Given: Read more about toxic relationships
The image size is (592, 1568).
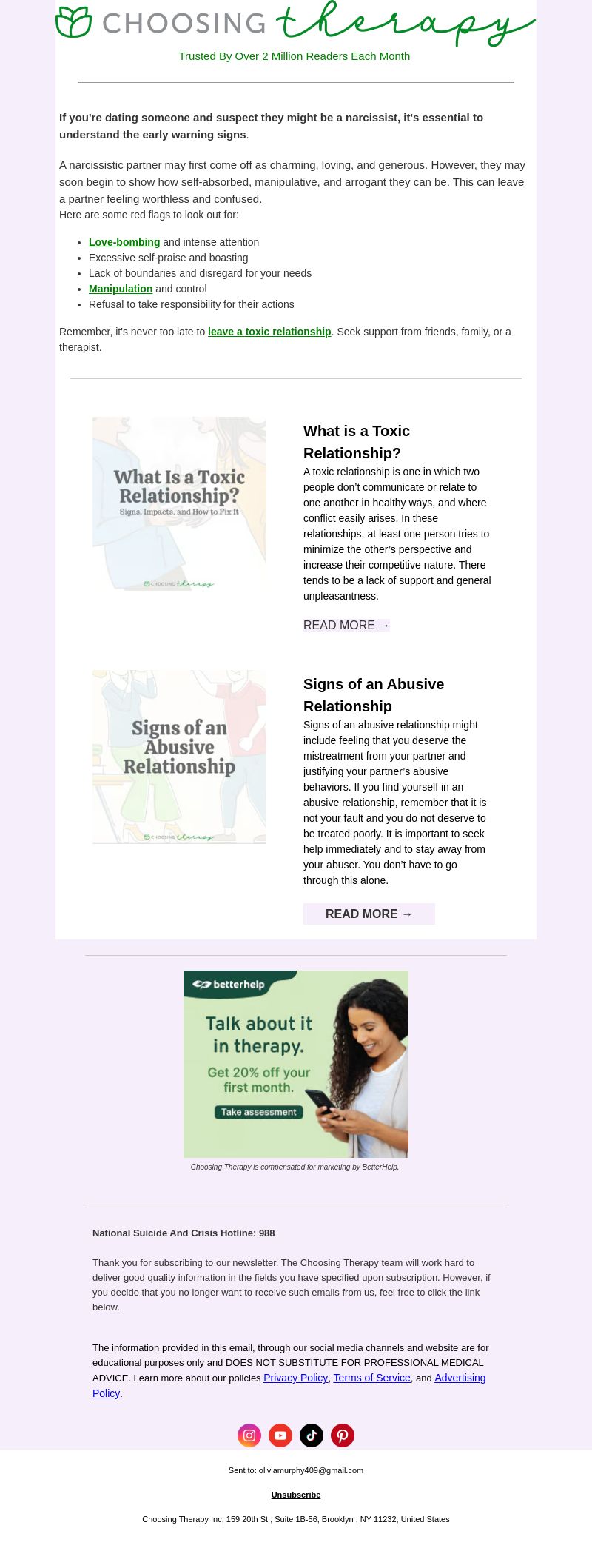Looking at the screenshot, I should [346, 626].
